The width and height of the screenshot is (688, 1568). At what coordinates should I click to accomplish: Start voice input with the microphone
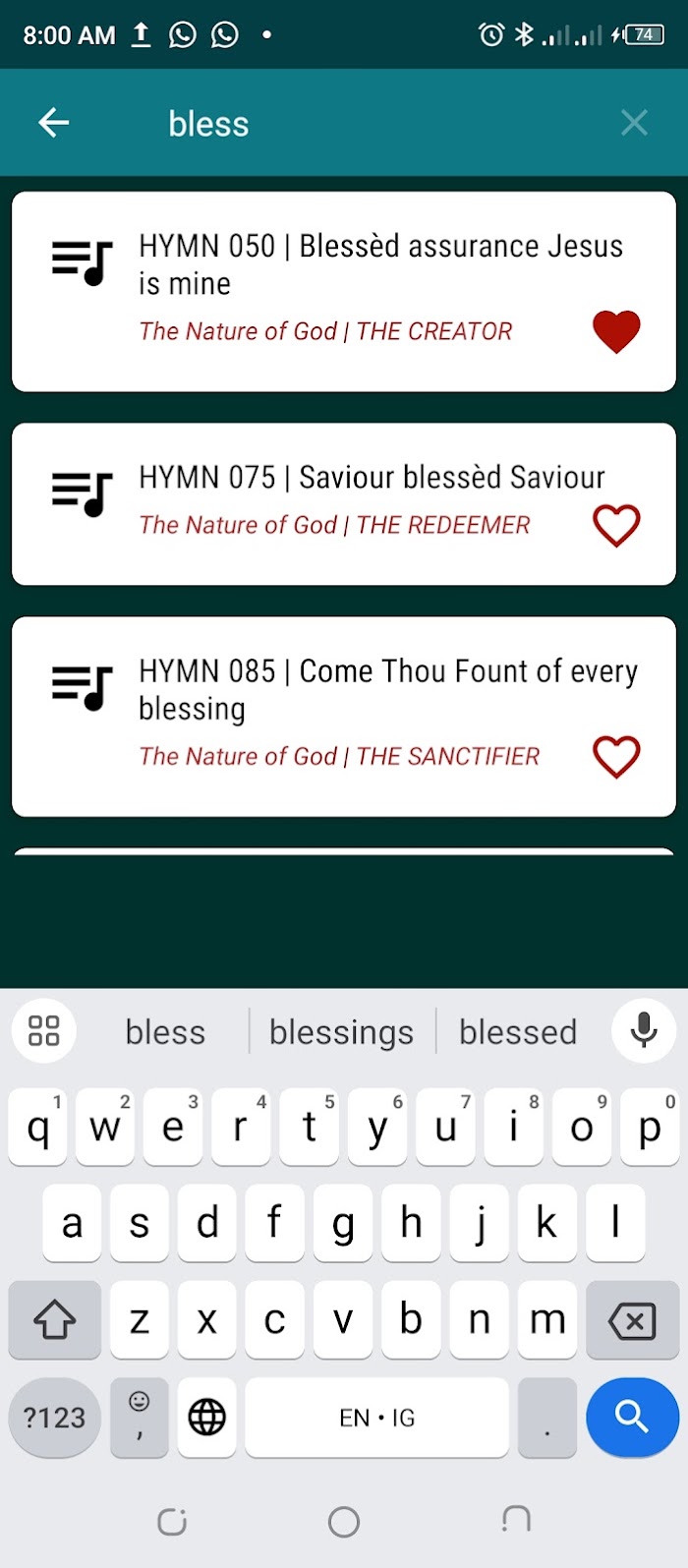pyautogui.click(x=644, y=1030)
